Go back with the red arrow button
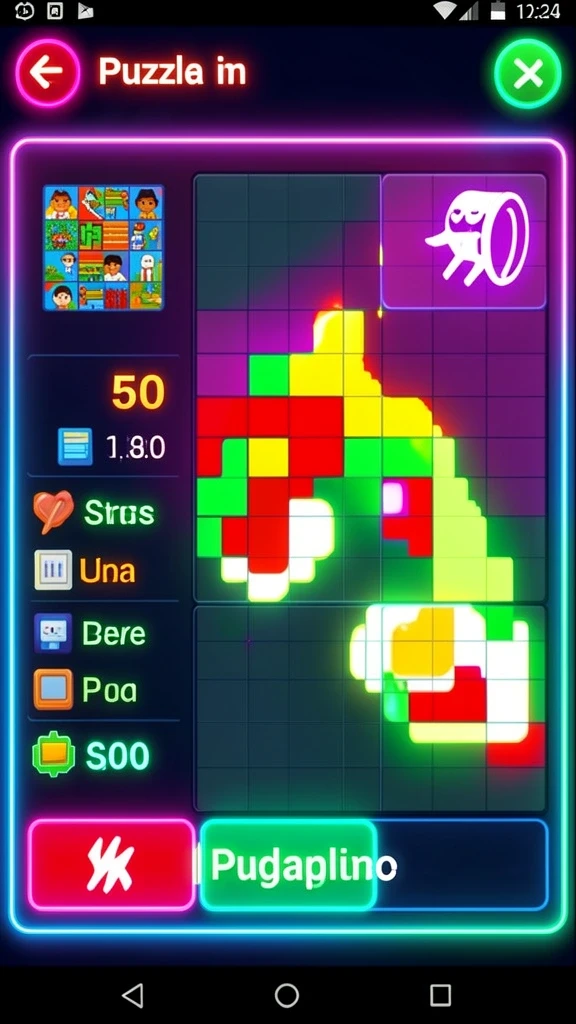The image size is (576, 1024). click(48, 72)
